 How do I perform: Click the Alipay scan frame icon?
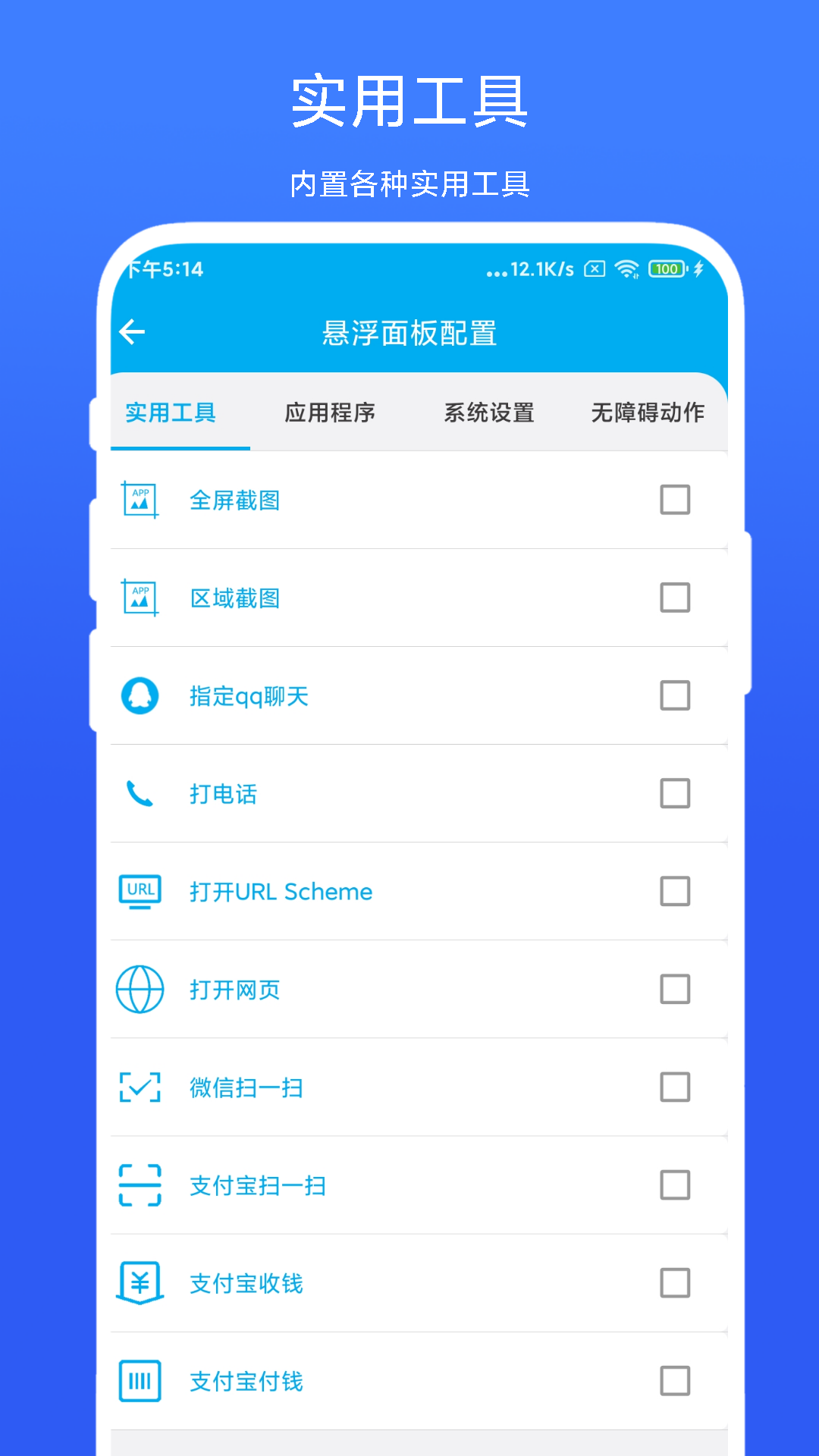click(x=140, y=1185)
